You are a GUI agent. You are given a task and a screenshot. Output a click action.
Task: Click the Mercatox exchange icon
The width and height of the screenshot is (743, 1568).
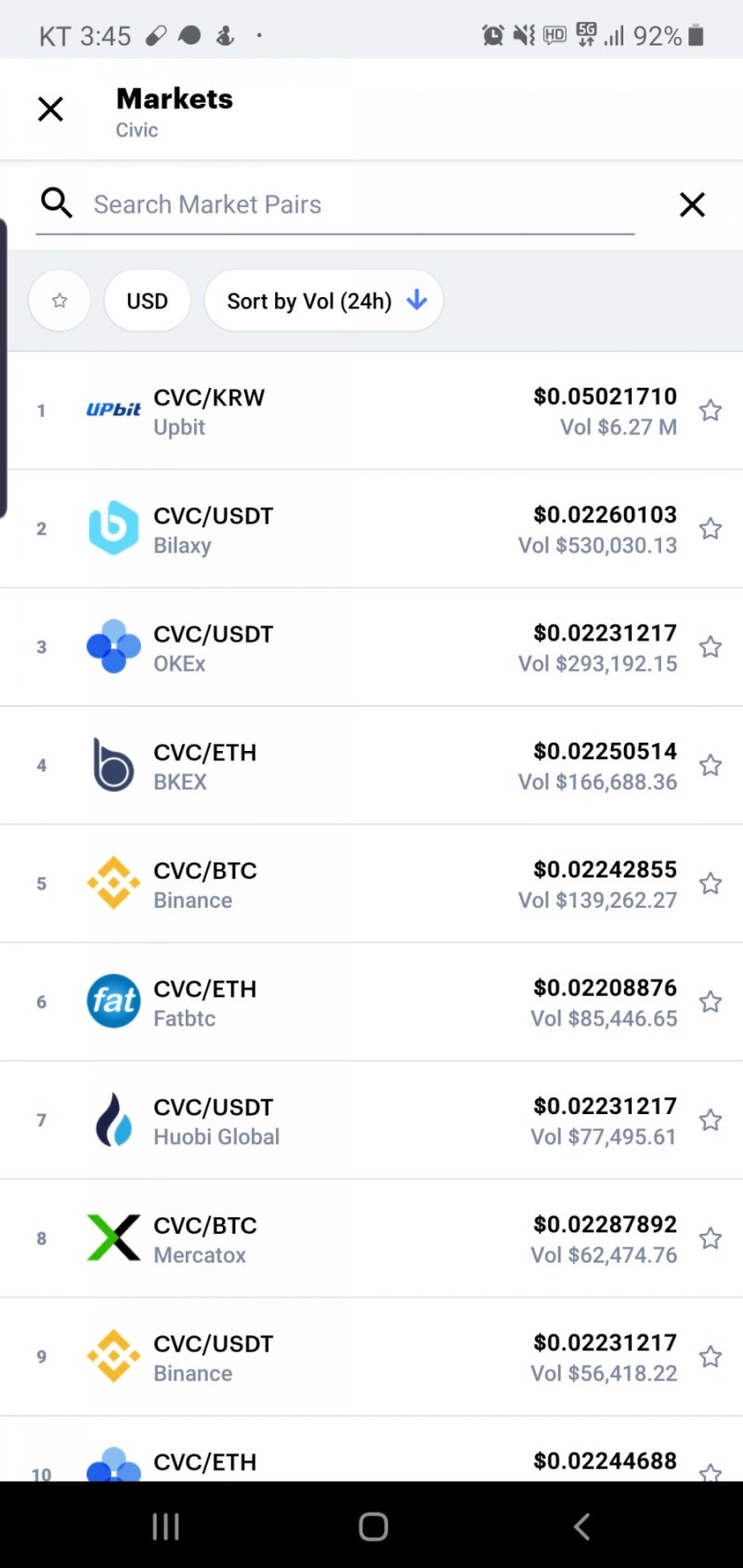pos(112,1238)
